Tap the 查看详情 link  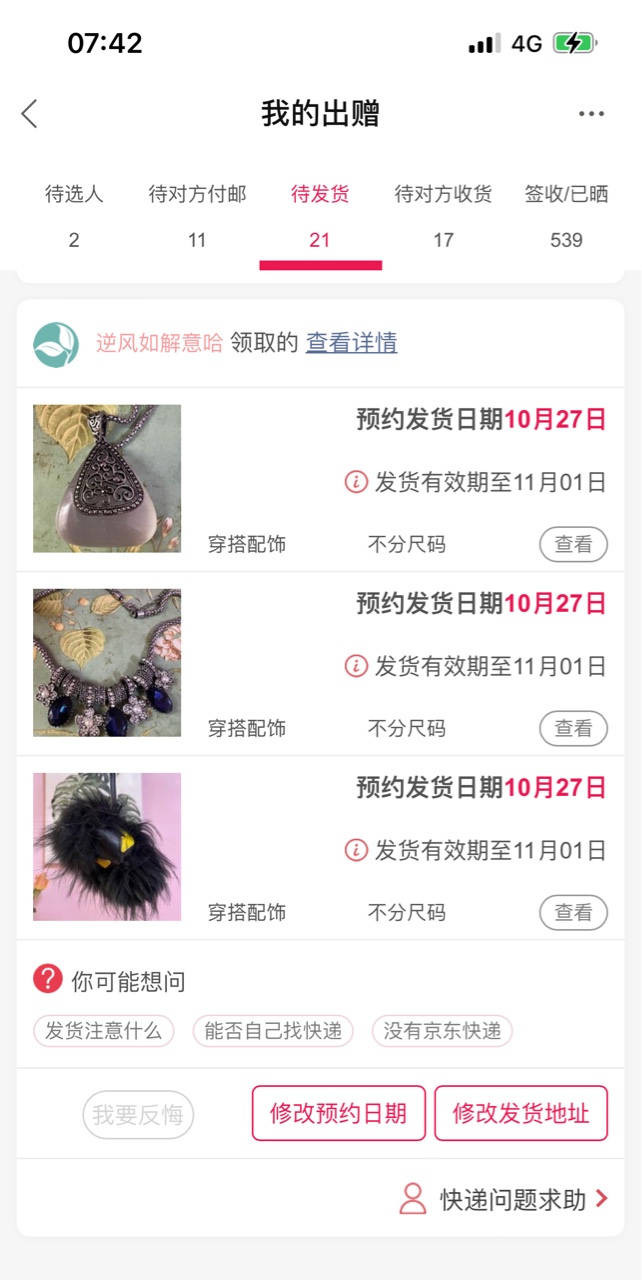[351, 343]
